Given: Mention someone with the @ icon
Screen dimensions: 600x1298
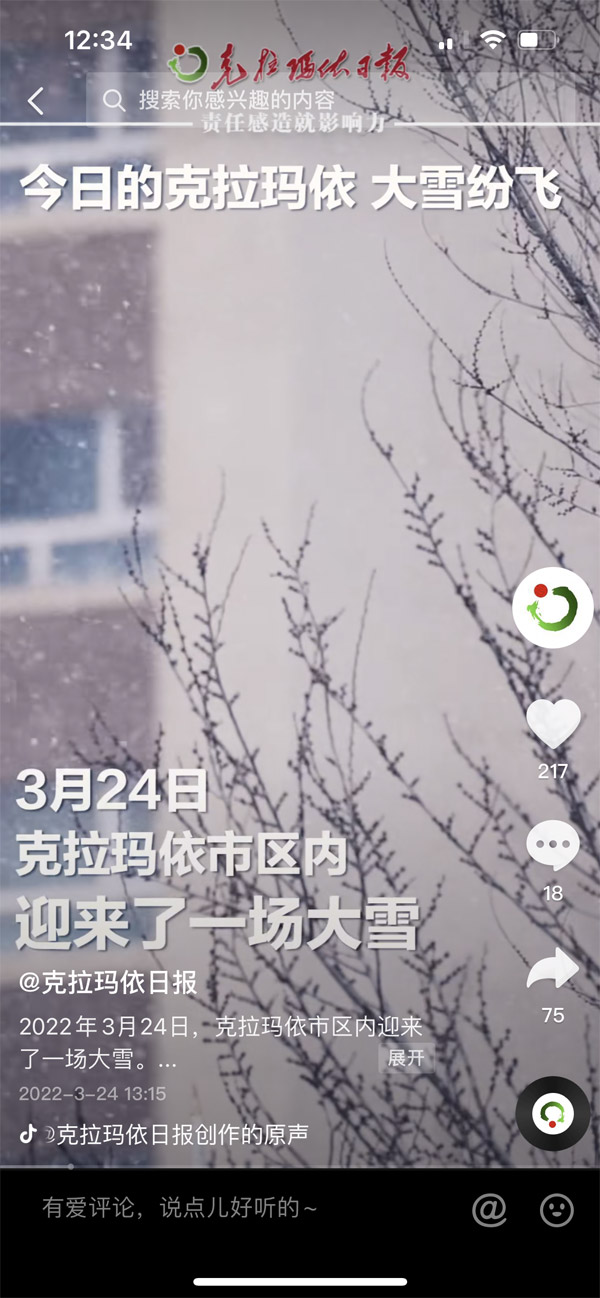Looking at the screenshot, I should point(489,1209).
